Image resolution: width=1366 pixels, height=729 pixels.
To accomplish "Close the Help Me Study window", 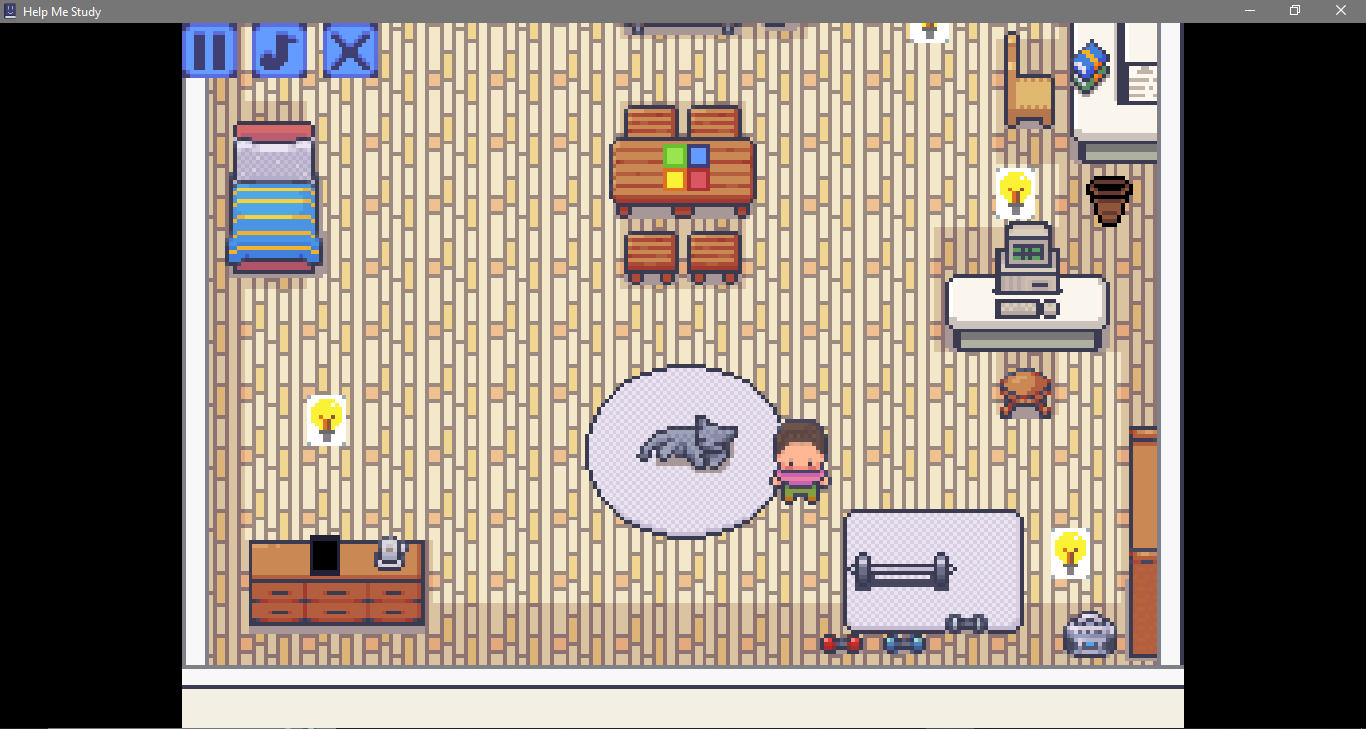I will [x=1341, y=11].
